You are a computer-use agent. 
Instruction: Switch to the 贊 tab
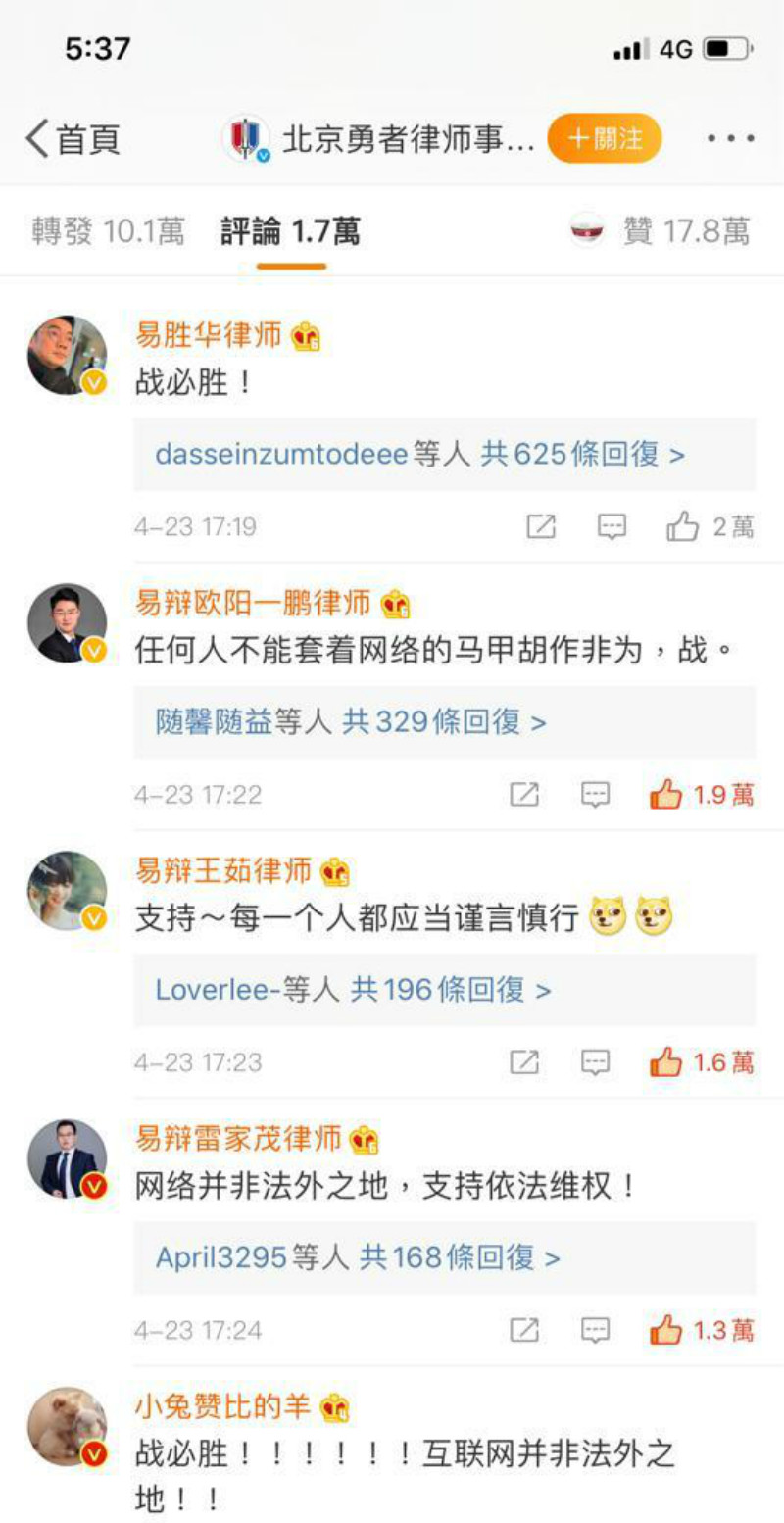click(661, 231)
